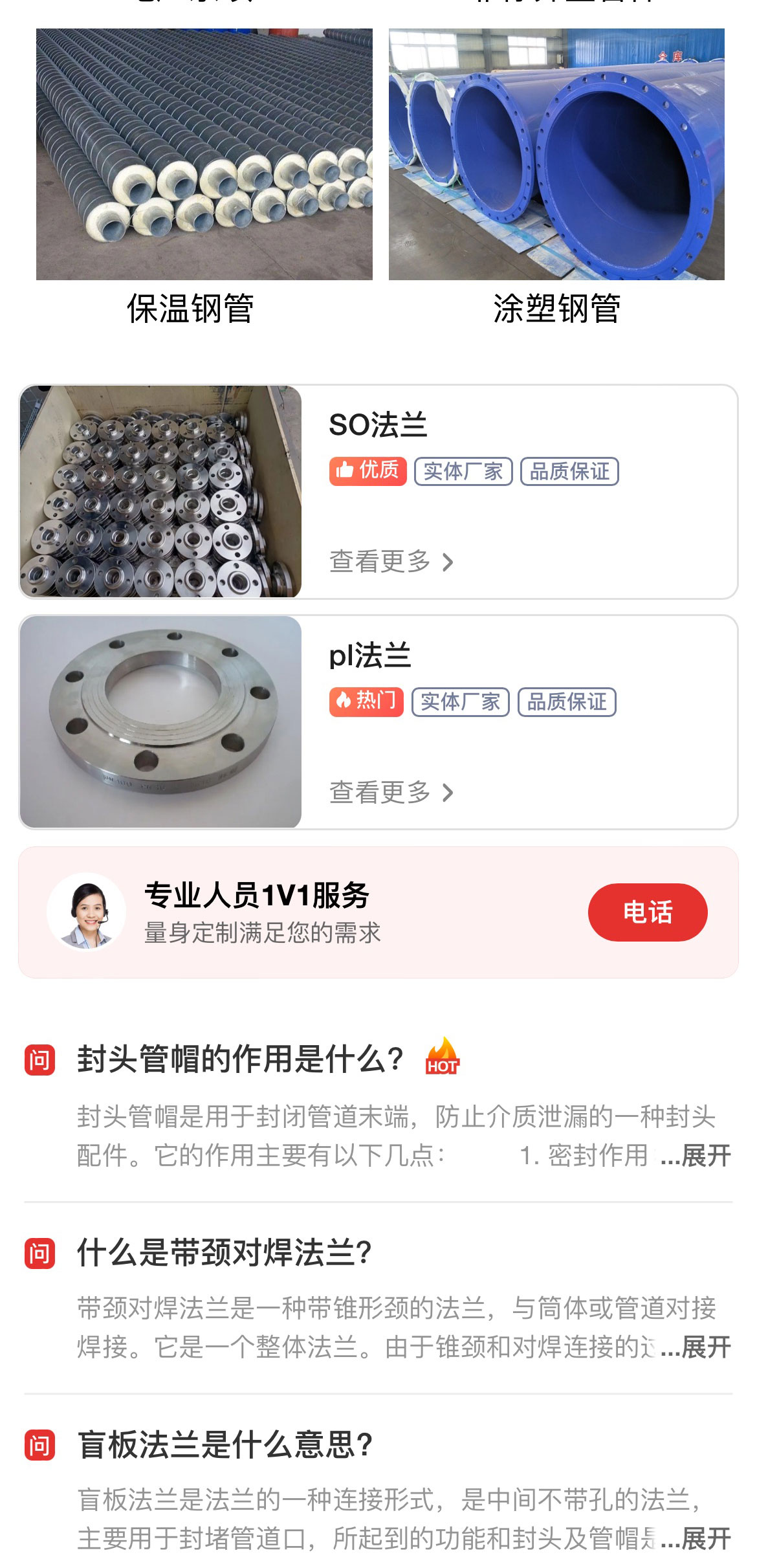This screenshot has height=1568, width=757.
Task: View more under SO法兰
Action: 391,562
